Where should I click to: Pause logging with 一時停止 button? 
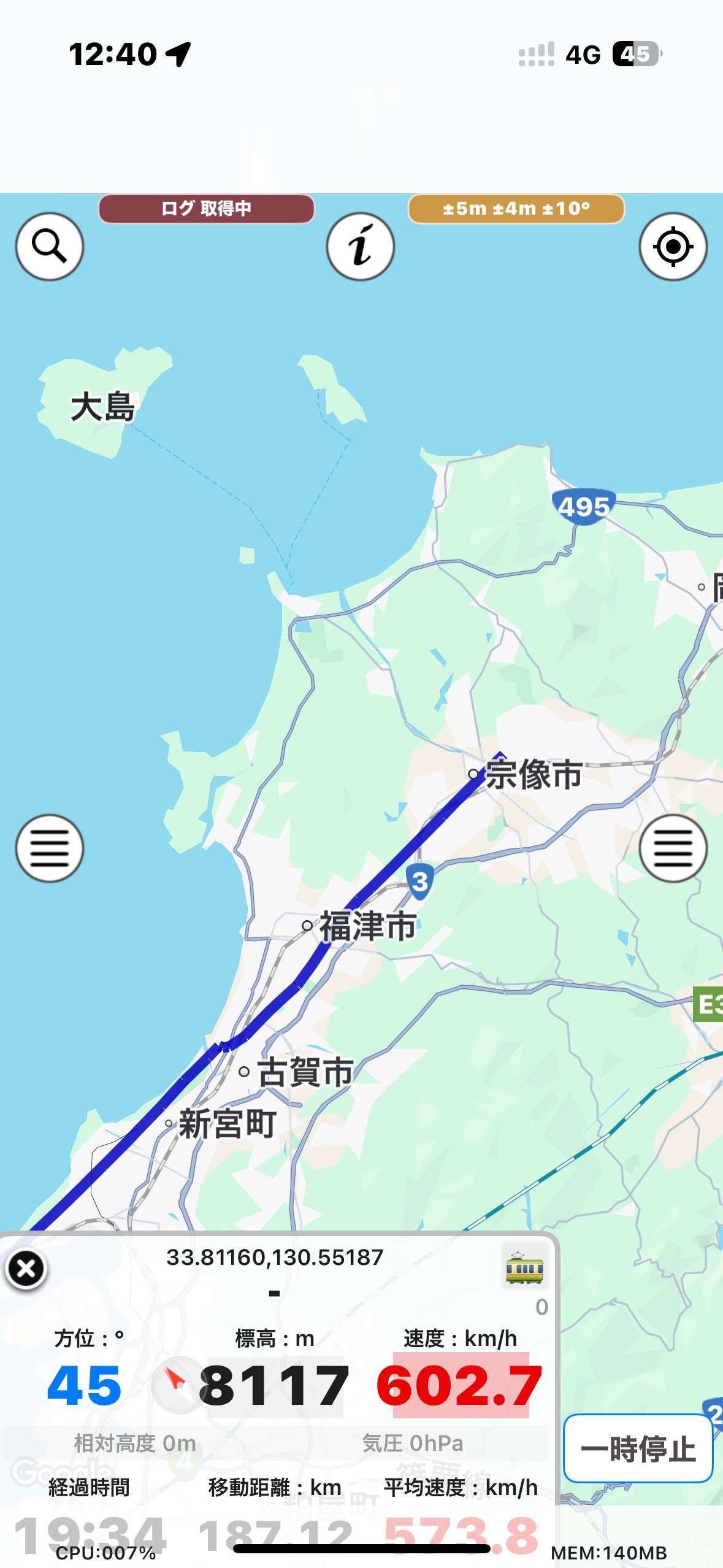[x=638, y=1449]
